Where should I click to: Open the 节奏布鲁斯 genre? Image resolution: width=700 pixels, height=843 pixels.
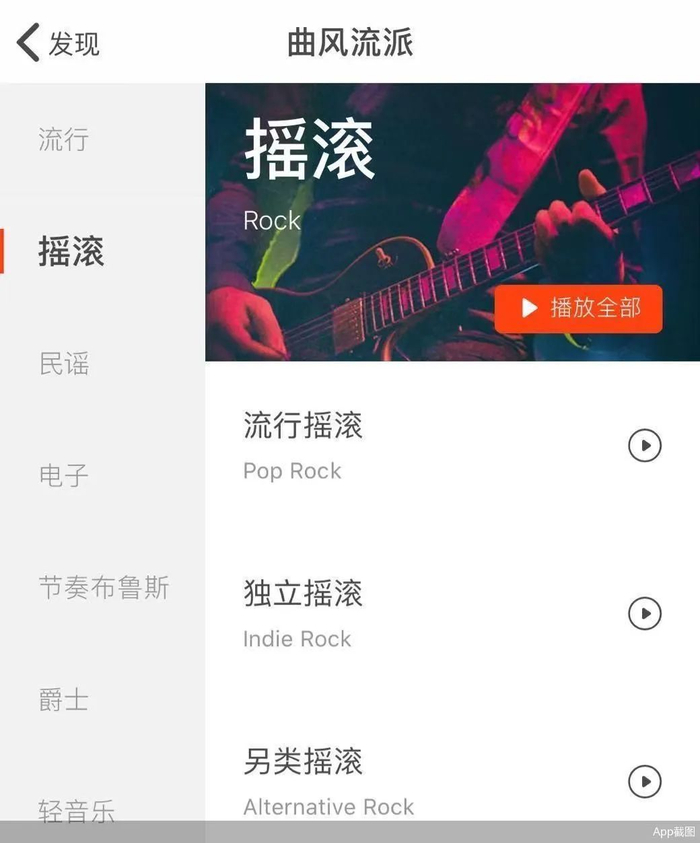point(104,587)
